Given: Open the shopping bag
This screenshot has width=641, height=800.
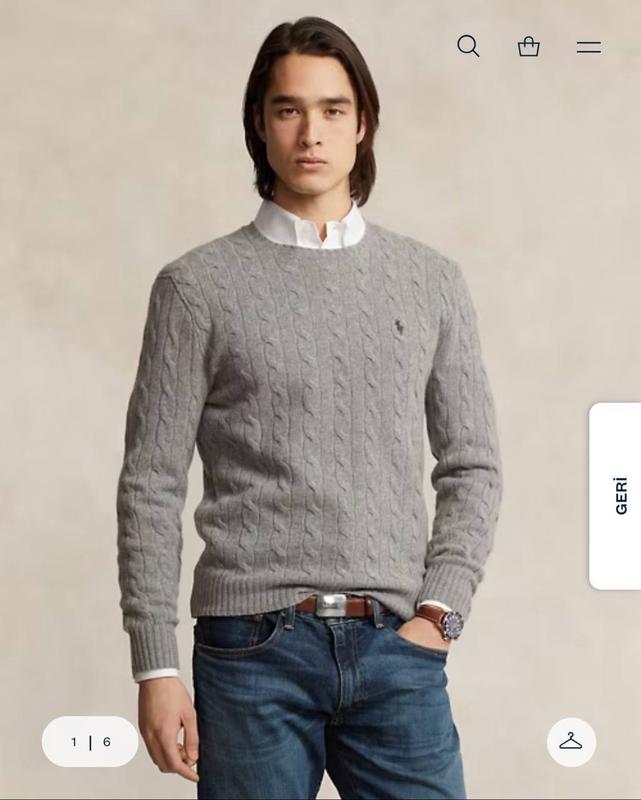Looking at the screenshot, I should tap(528, 46).
